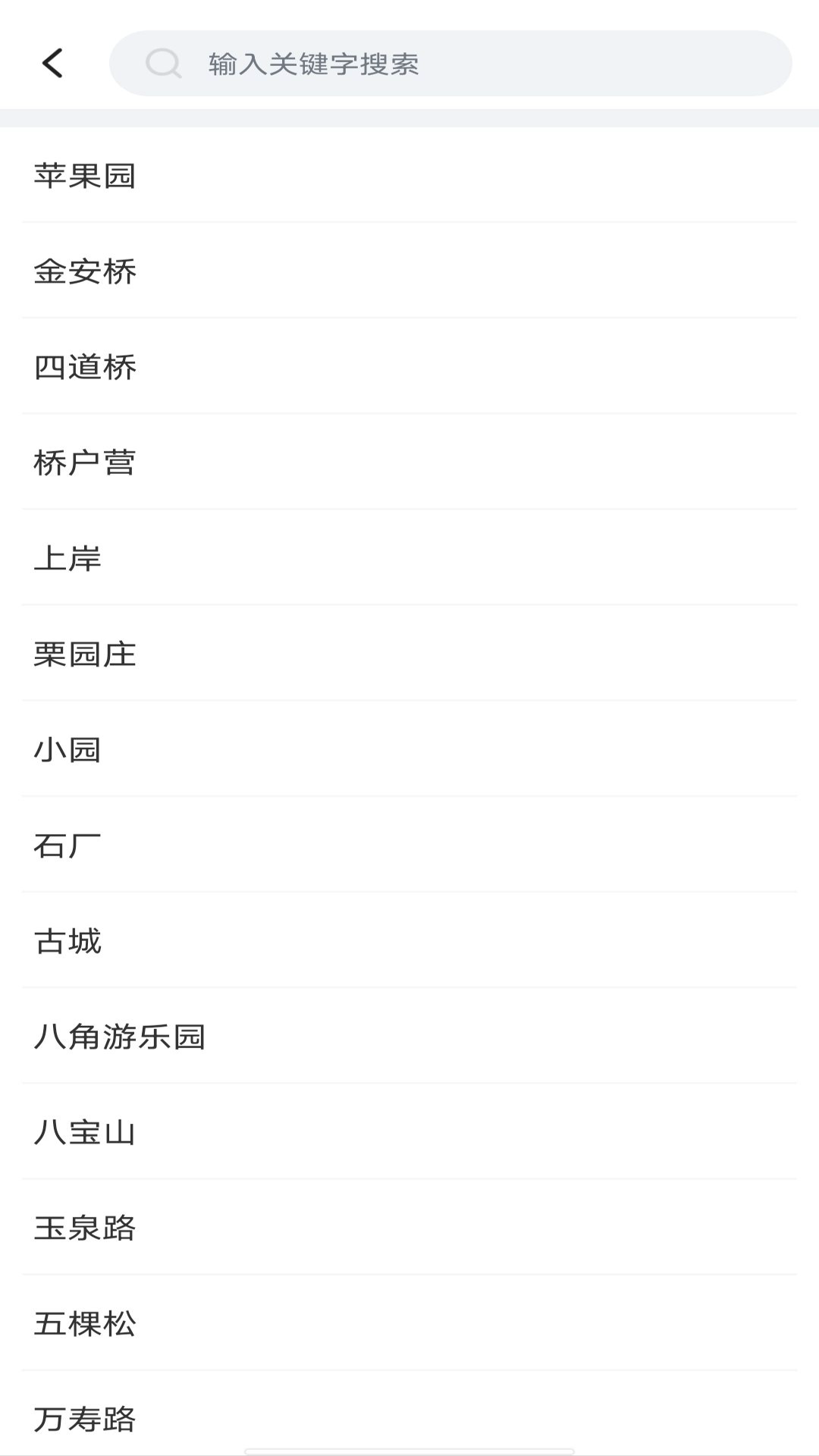The width and height of the screenshot is (819, 1456).
Task: Select 石厂 station
Action: pyautogui.click(x=68, y=845)
